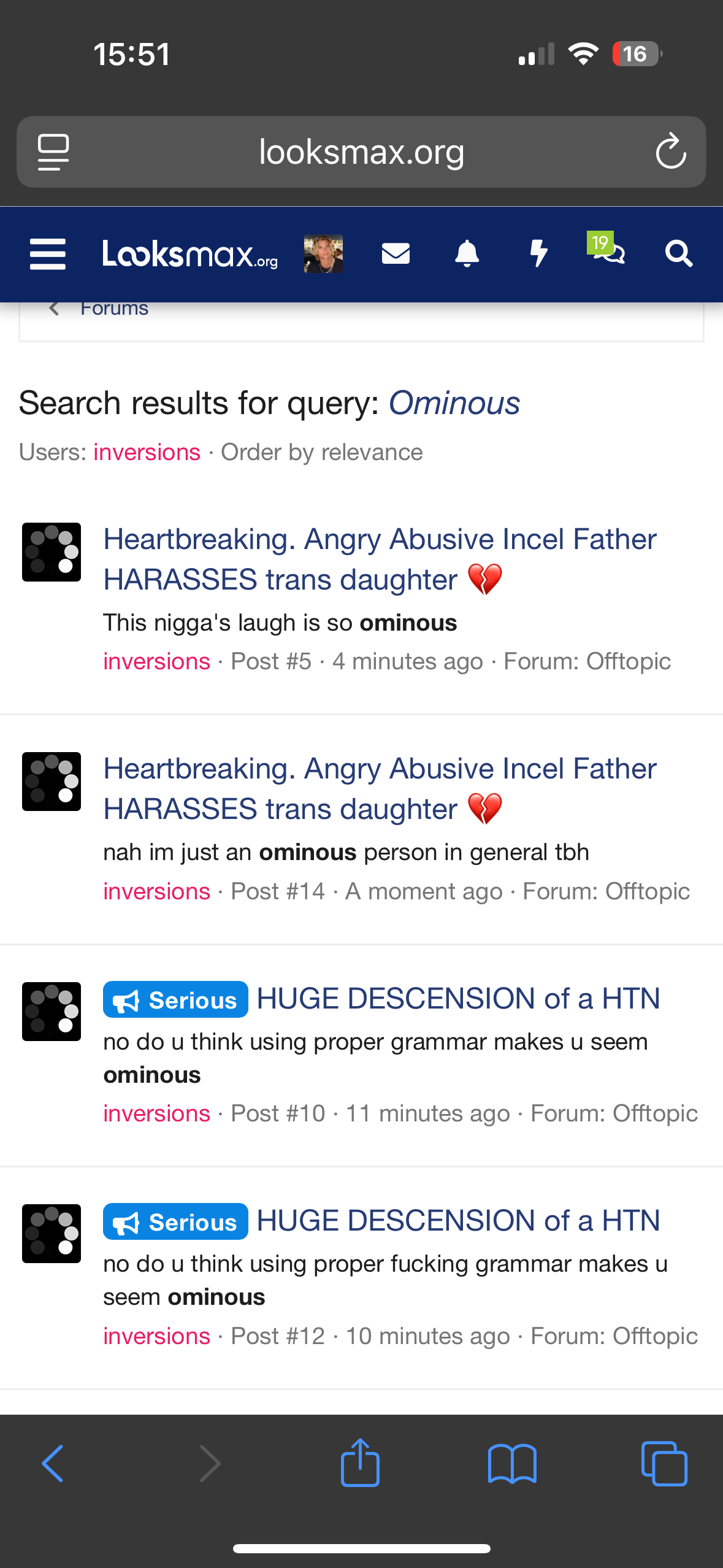Go back to Forums breadcrumb
This screenshot has height=1568, width=723.
click(114, 308)
